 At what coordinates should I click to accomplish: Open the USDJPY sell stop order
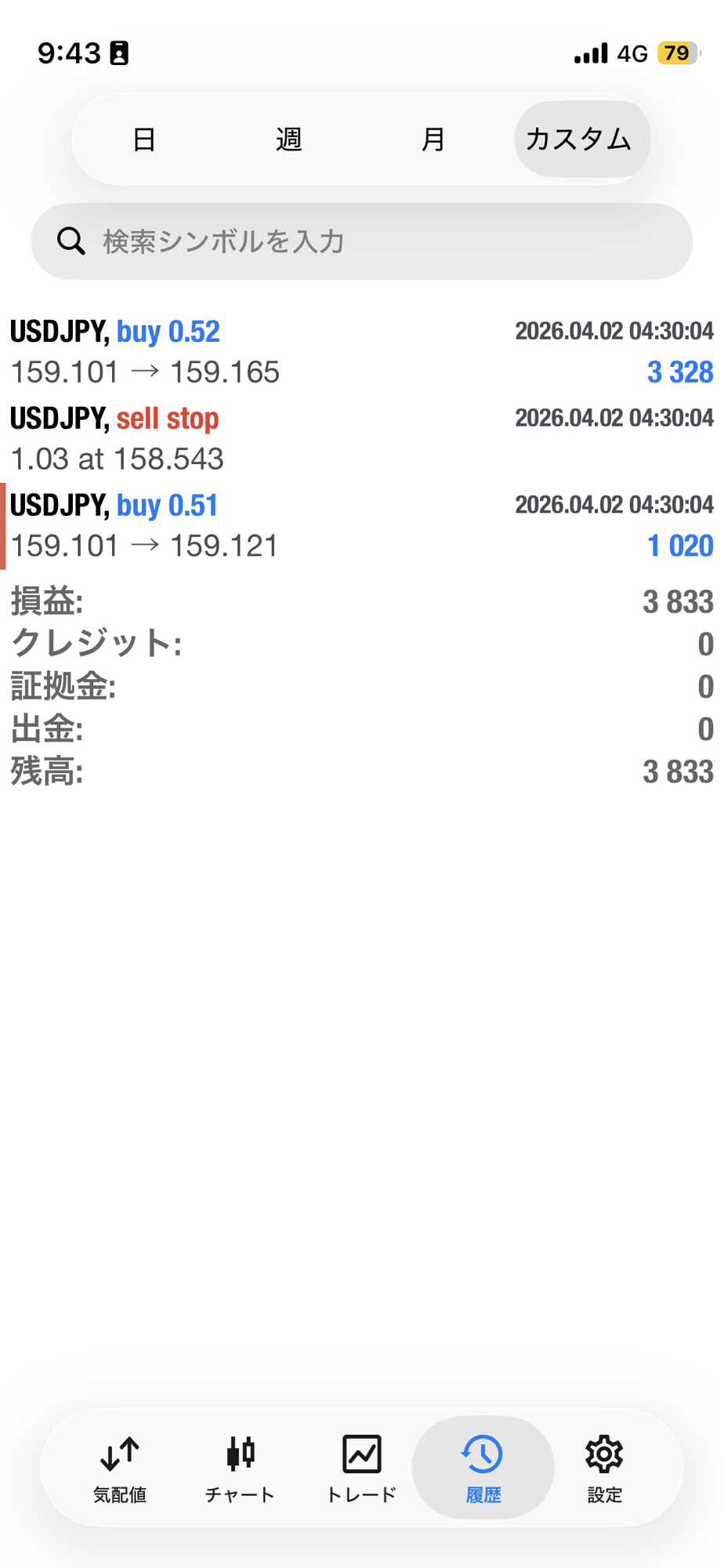point(362,438)
